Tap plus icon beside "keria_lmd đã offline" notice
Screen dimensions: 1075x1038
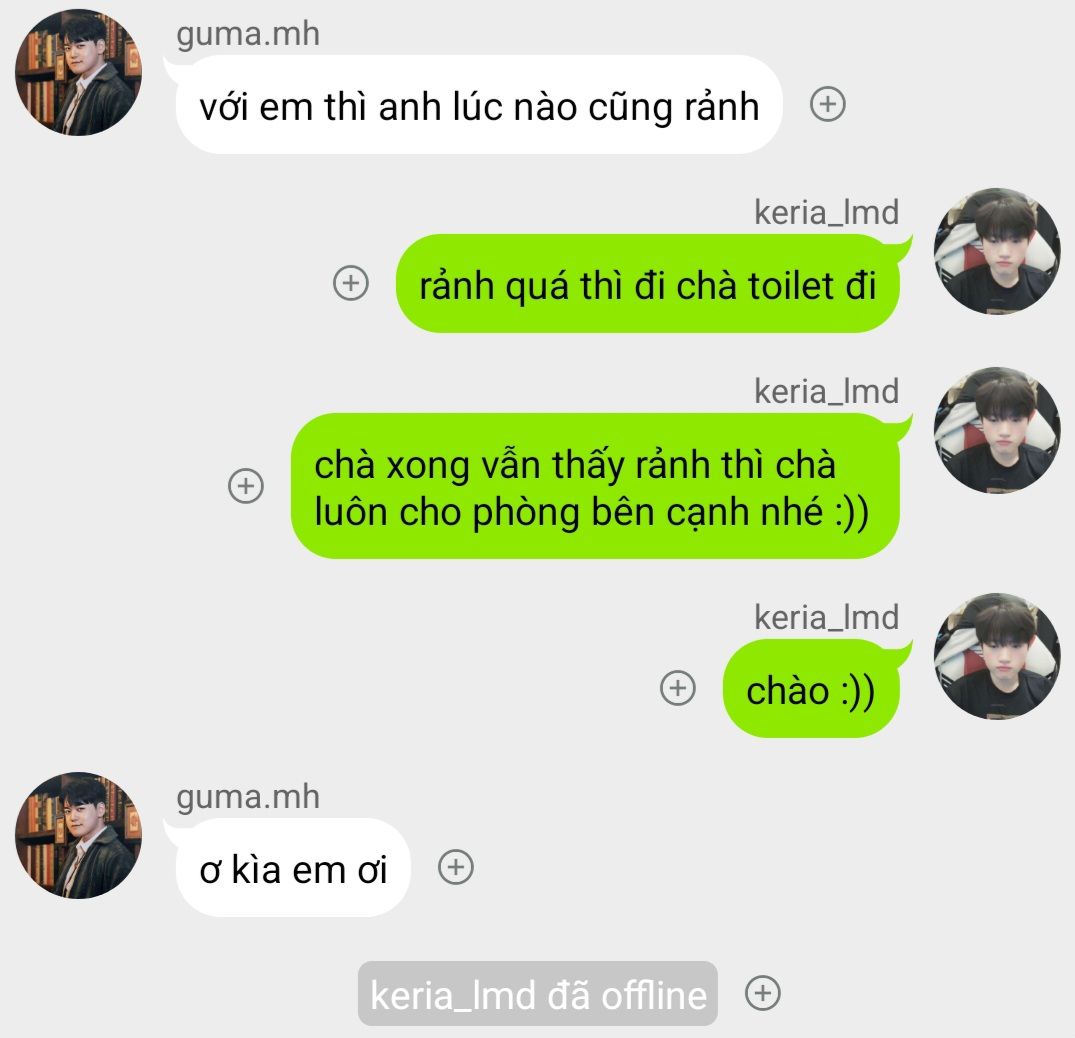point(762,993)
